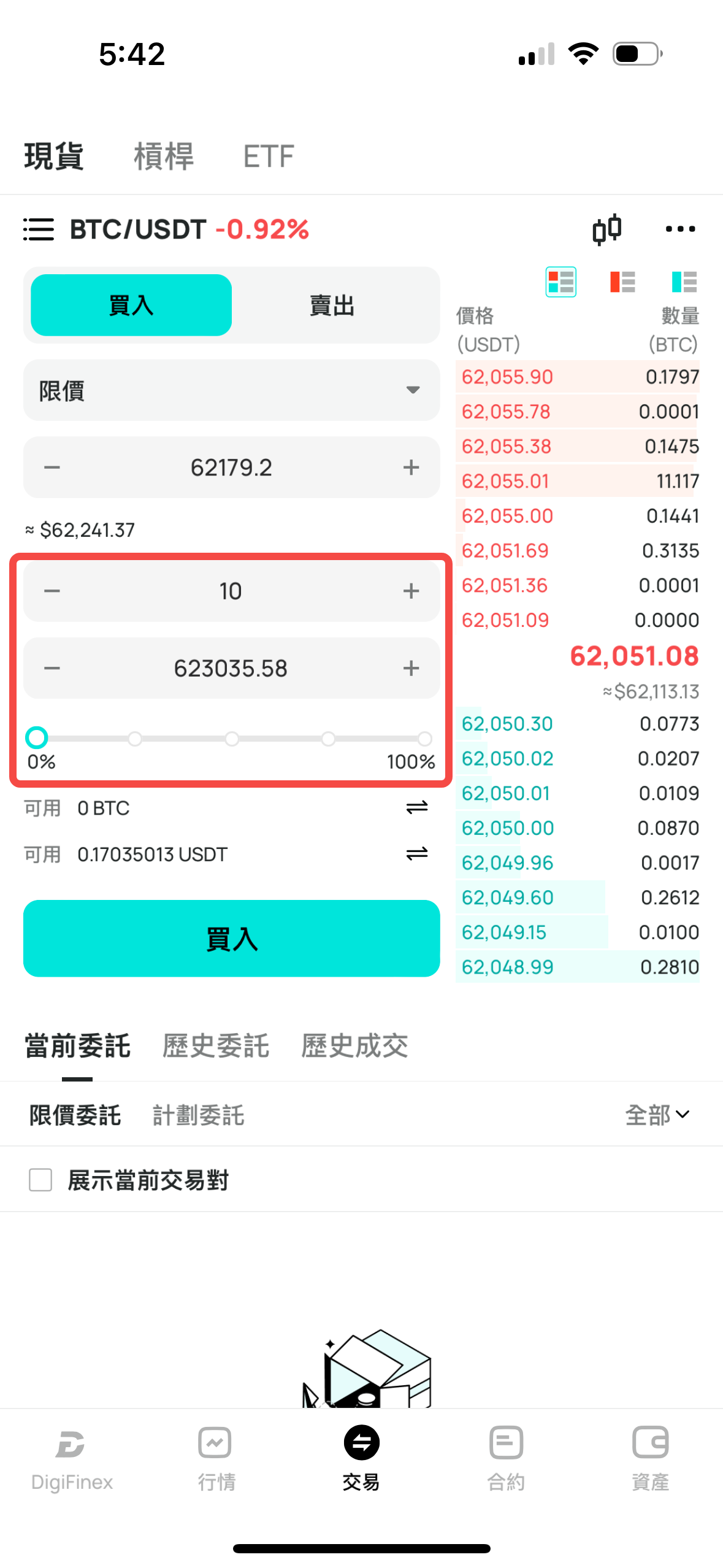Switch to the ETF tab
This screenshot has height=1568, width=723.
tap(269, 156)
